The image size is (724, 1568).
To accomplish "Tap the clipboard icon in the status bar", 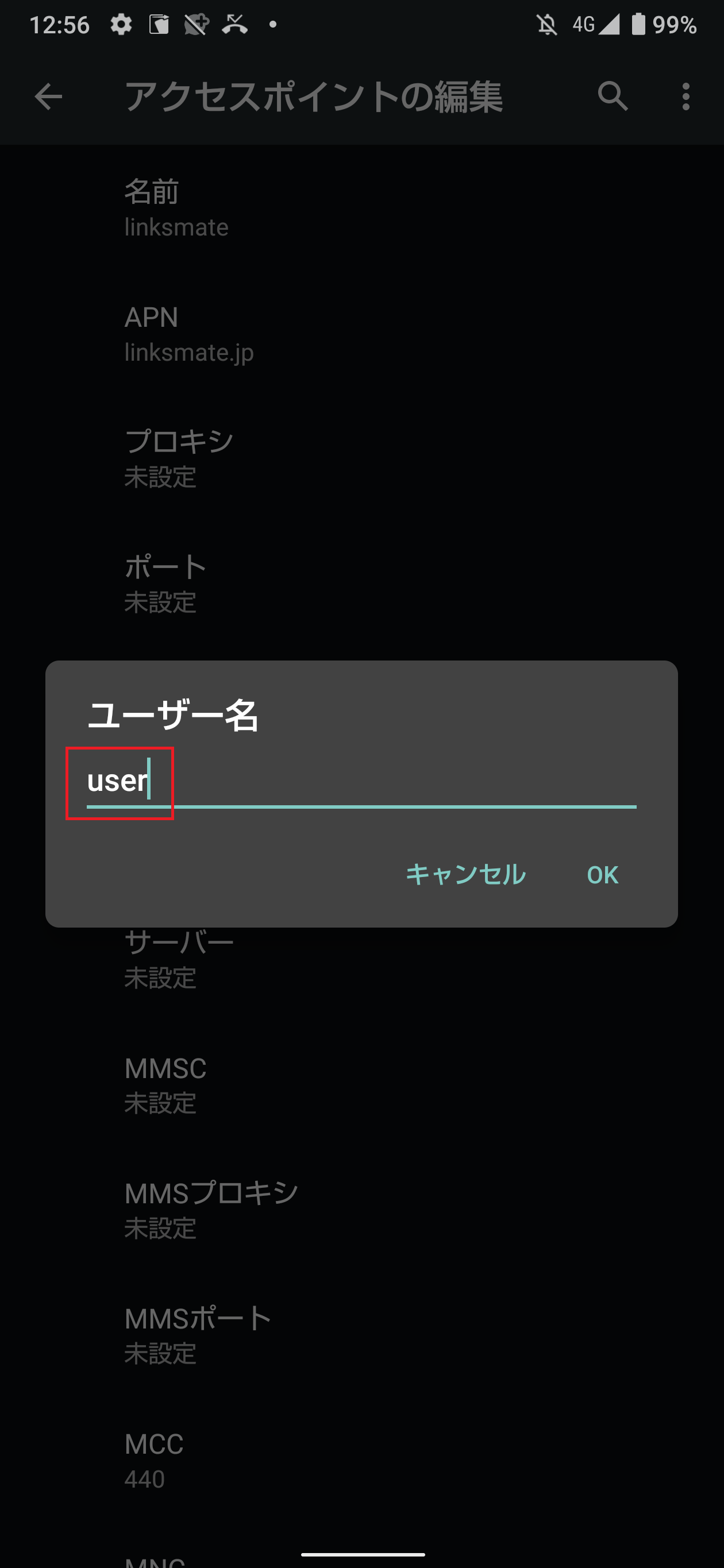I will click(160, 24).
